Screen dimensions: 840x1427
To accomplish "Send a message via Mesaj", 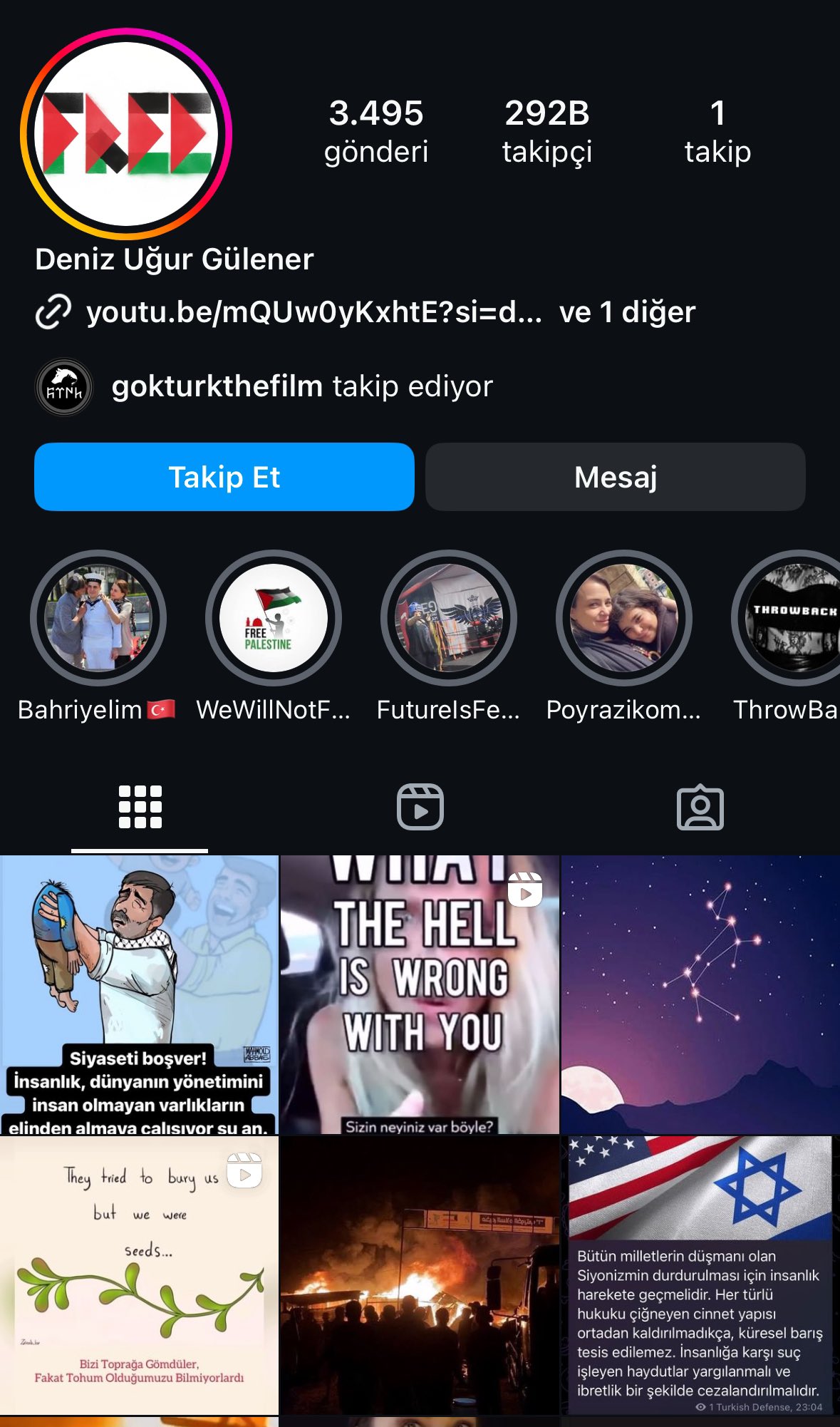I will pyautogui.click(x=615, y=477).
